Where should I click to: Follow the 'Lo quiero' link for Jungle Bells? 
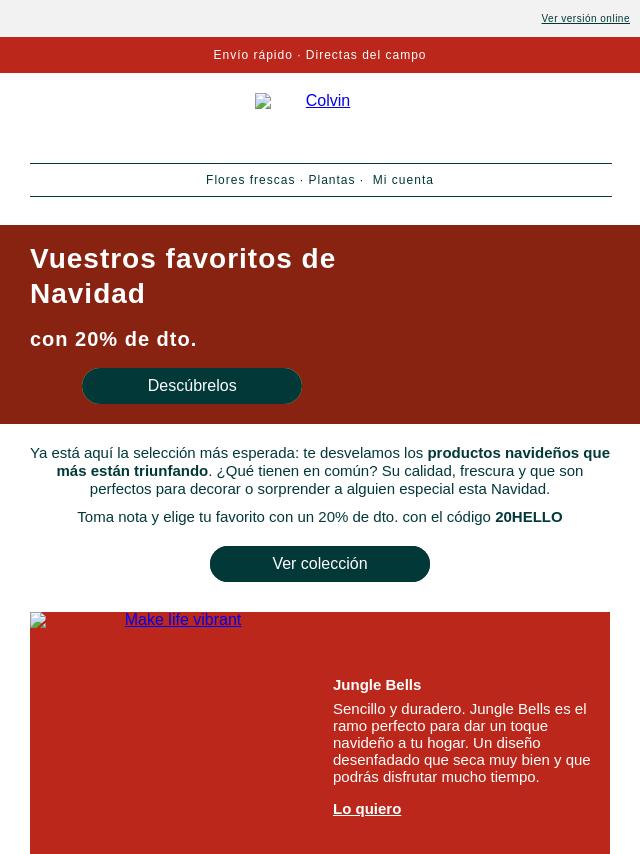tap(367, 808)
